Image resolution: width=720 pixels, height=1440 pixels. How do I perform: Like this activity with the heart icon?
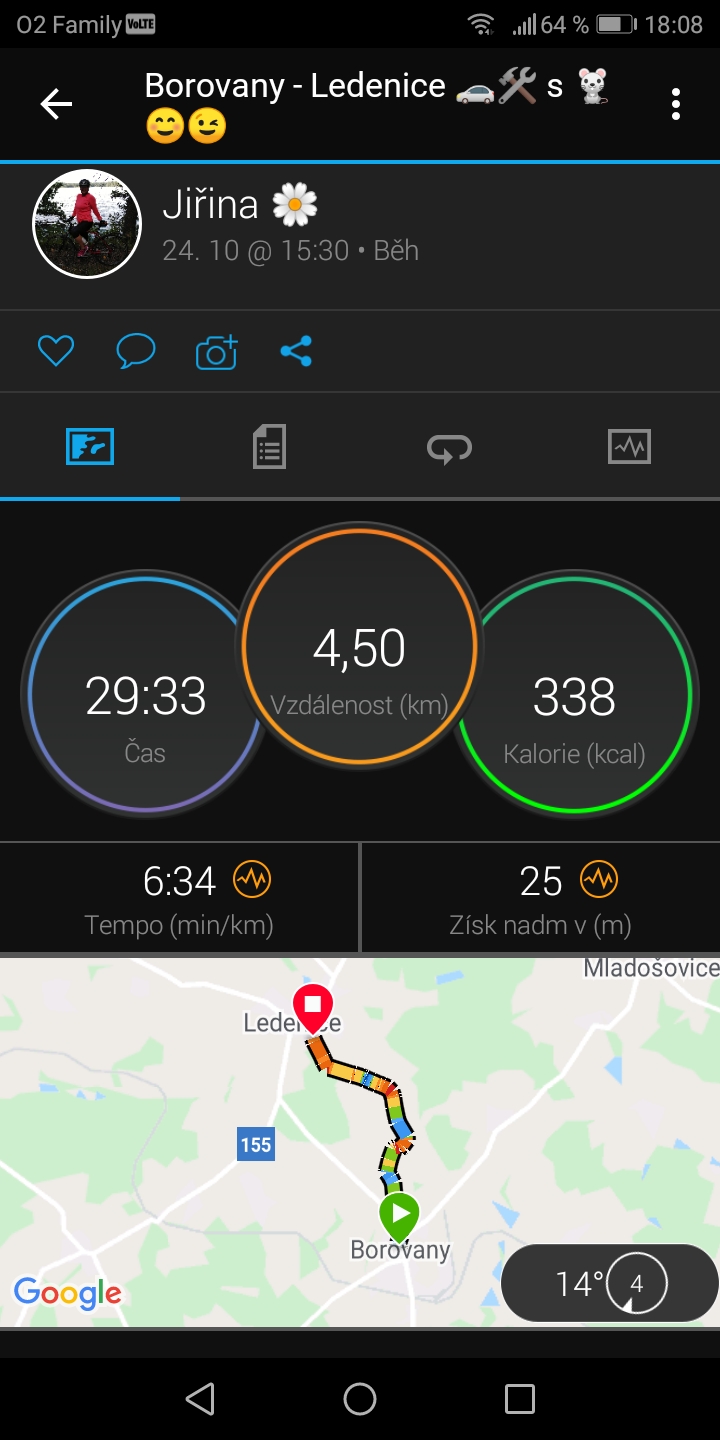coord(56,351)
